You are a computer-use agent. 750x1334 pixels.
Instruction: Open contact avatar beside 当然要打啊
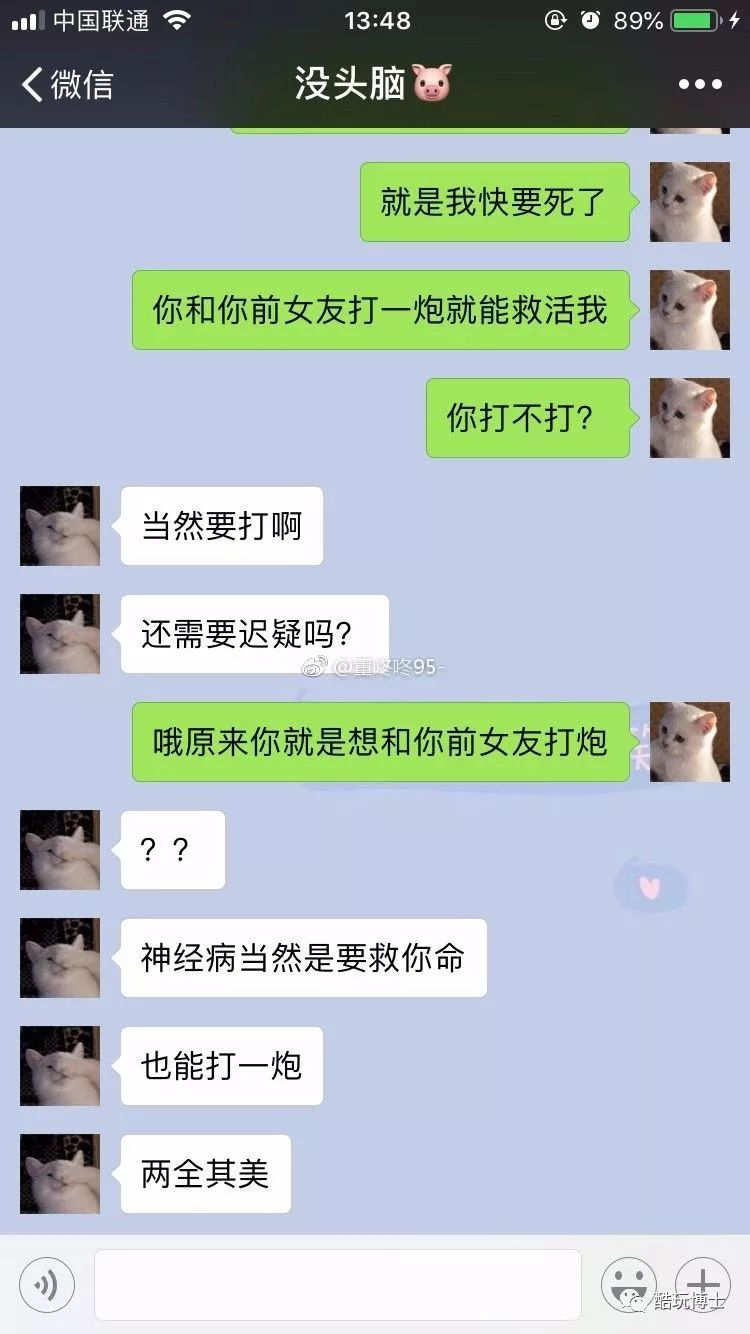click(60, 526)
